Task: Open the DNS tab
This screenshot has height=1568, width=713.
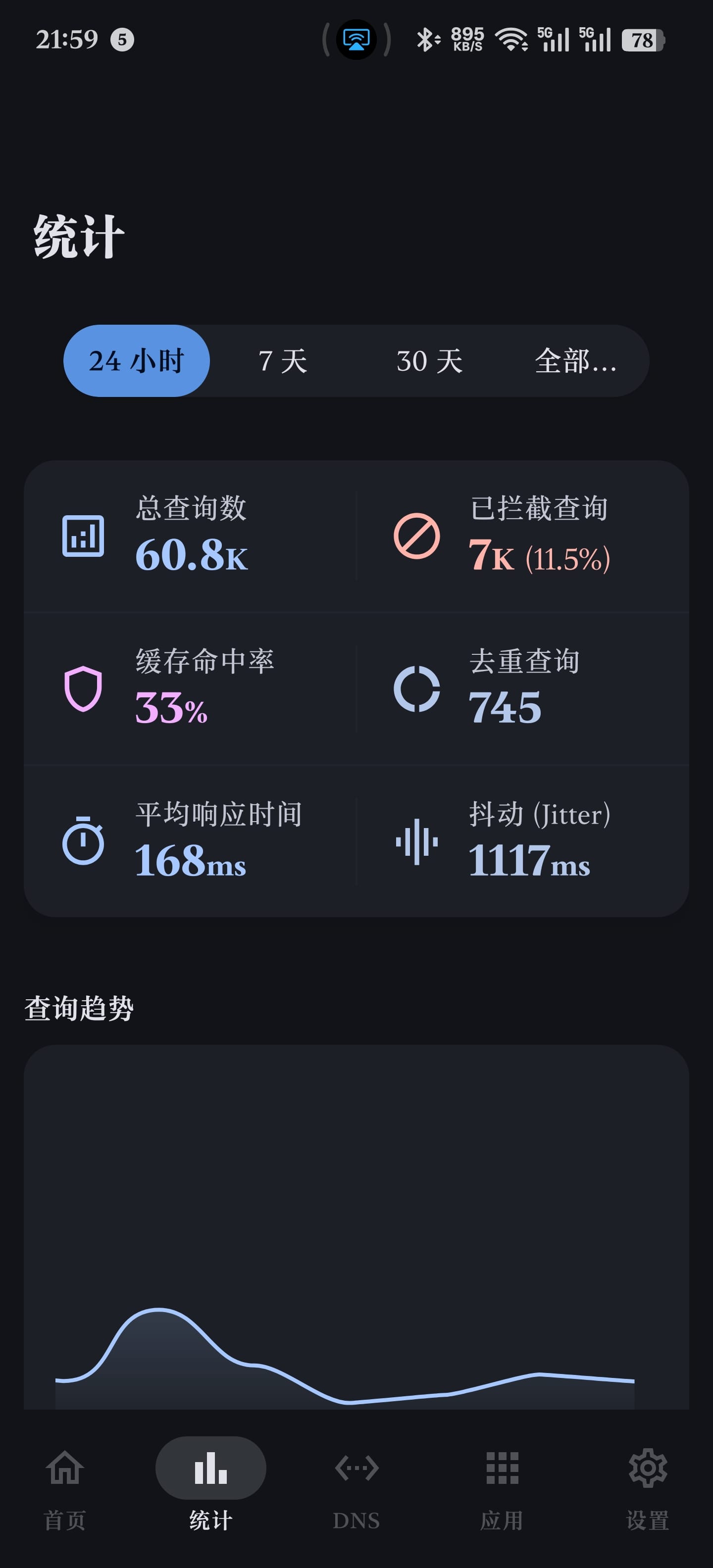Action: tap(356, 1486)
